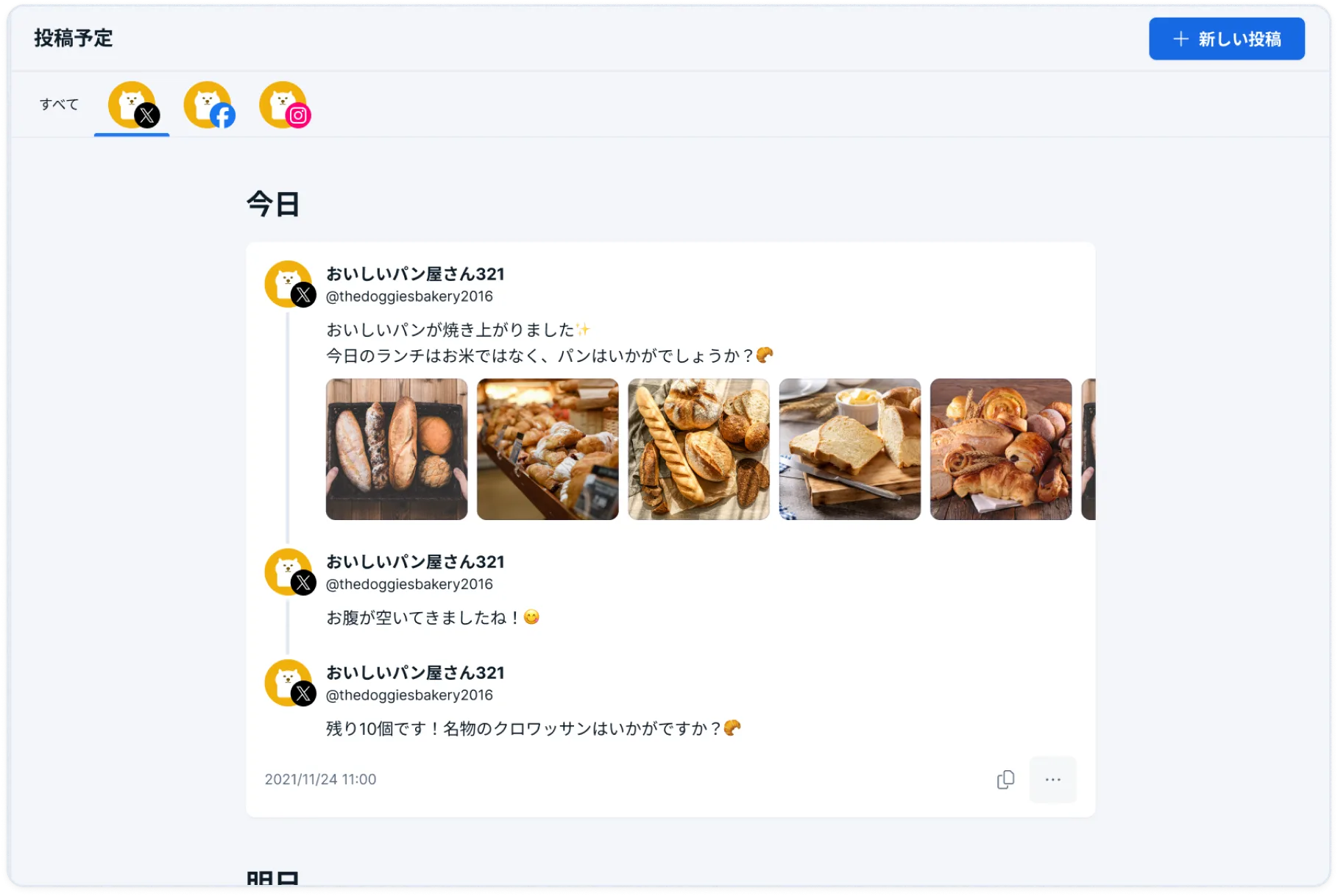Open the second photo of the bakery shelf
The width and height of the screenshot is (1338, 896).
pos(548,449)
